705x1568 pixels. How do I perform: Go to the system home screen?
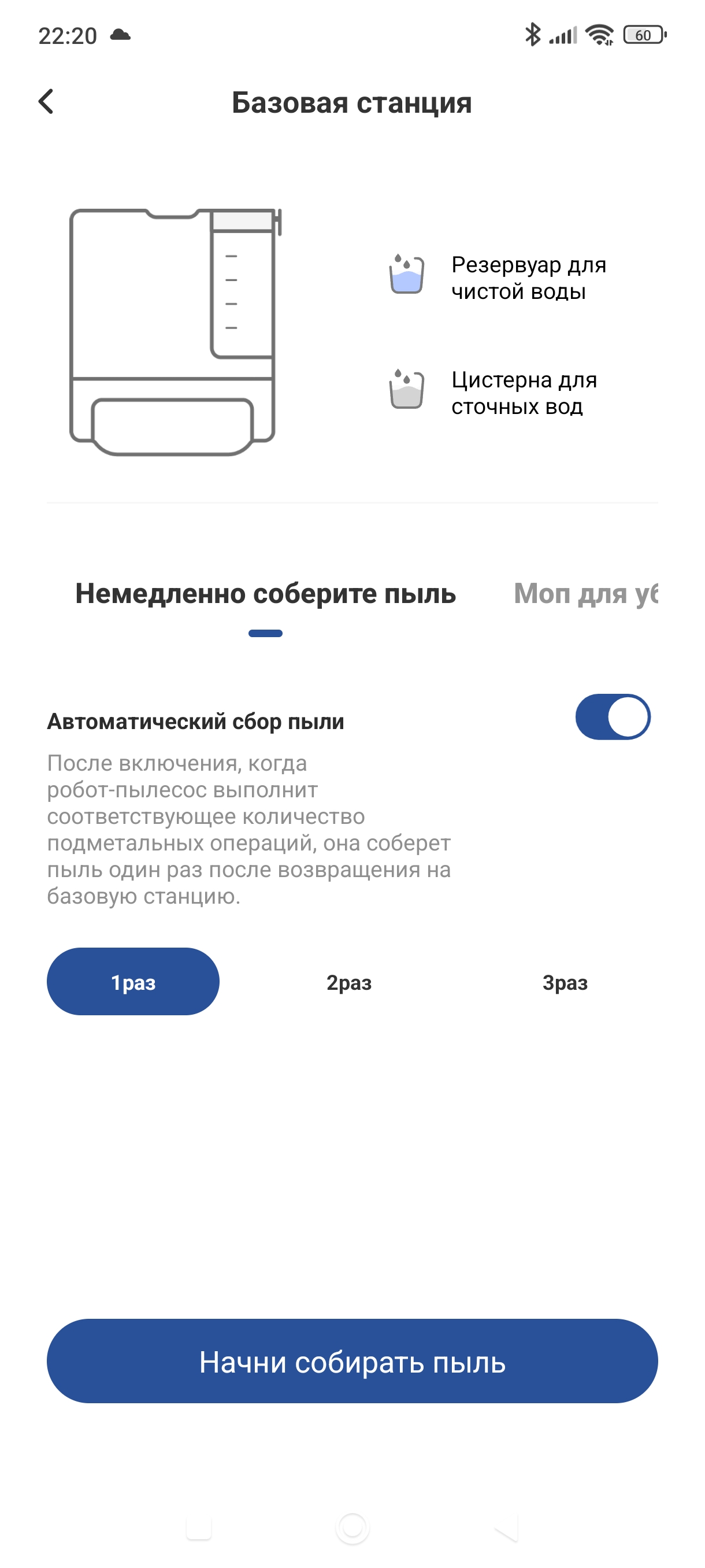[x=352, y=1527]
